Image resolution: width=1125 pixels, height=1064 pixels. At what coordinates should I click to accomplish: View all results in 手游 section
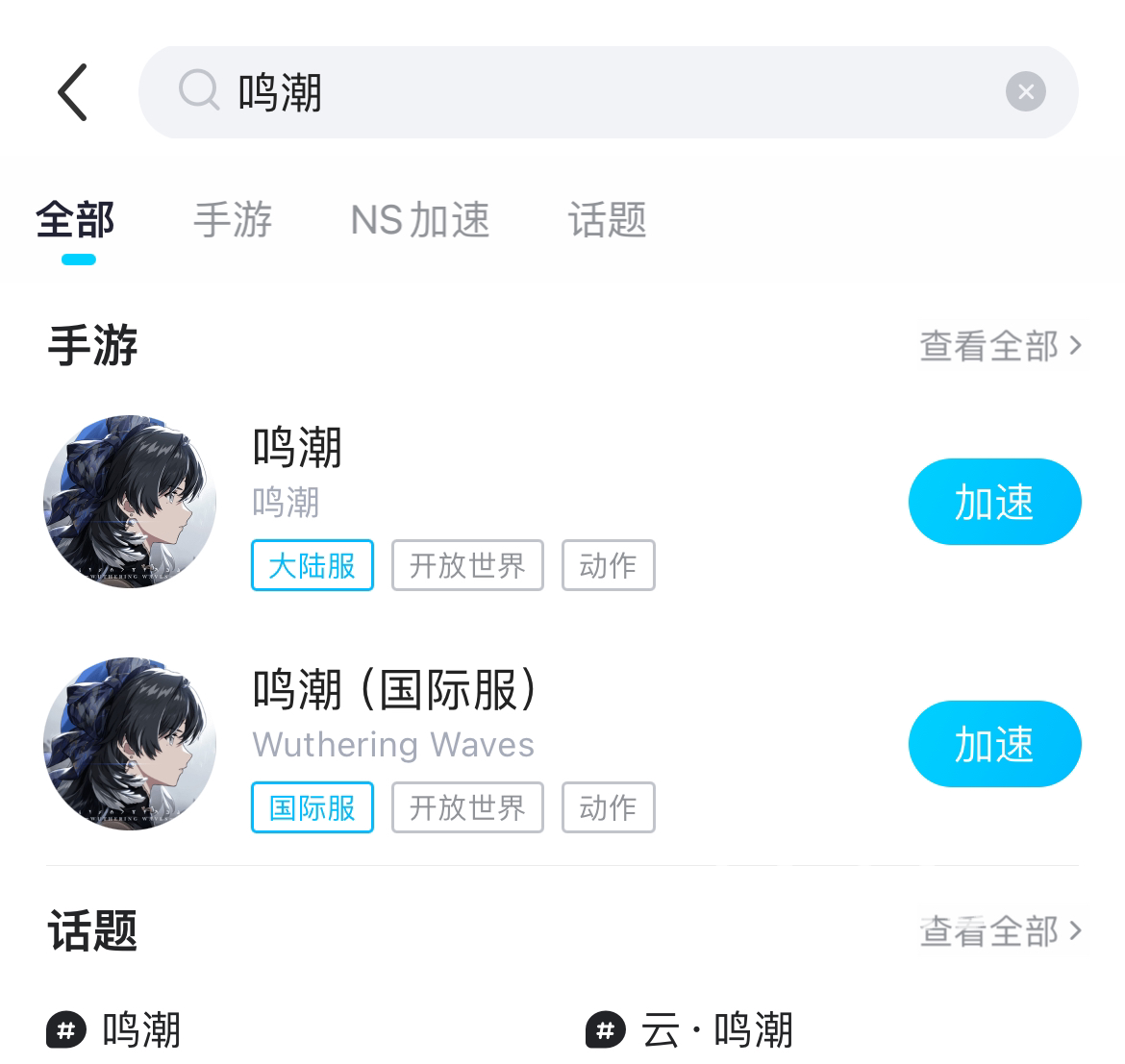click(x=1000, y=346)
